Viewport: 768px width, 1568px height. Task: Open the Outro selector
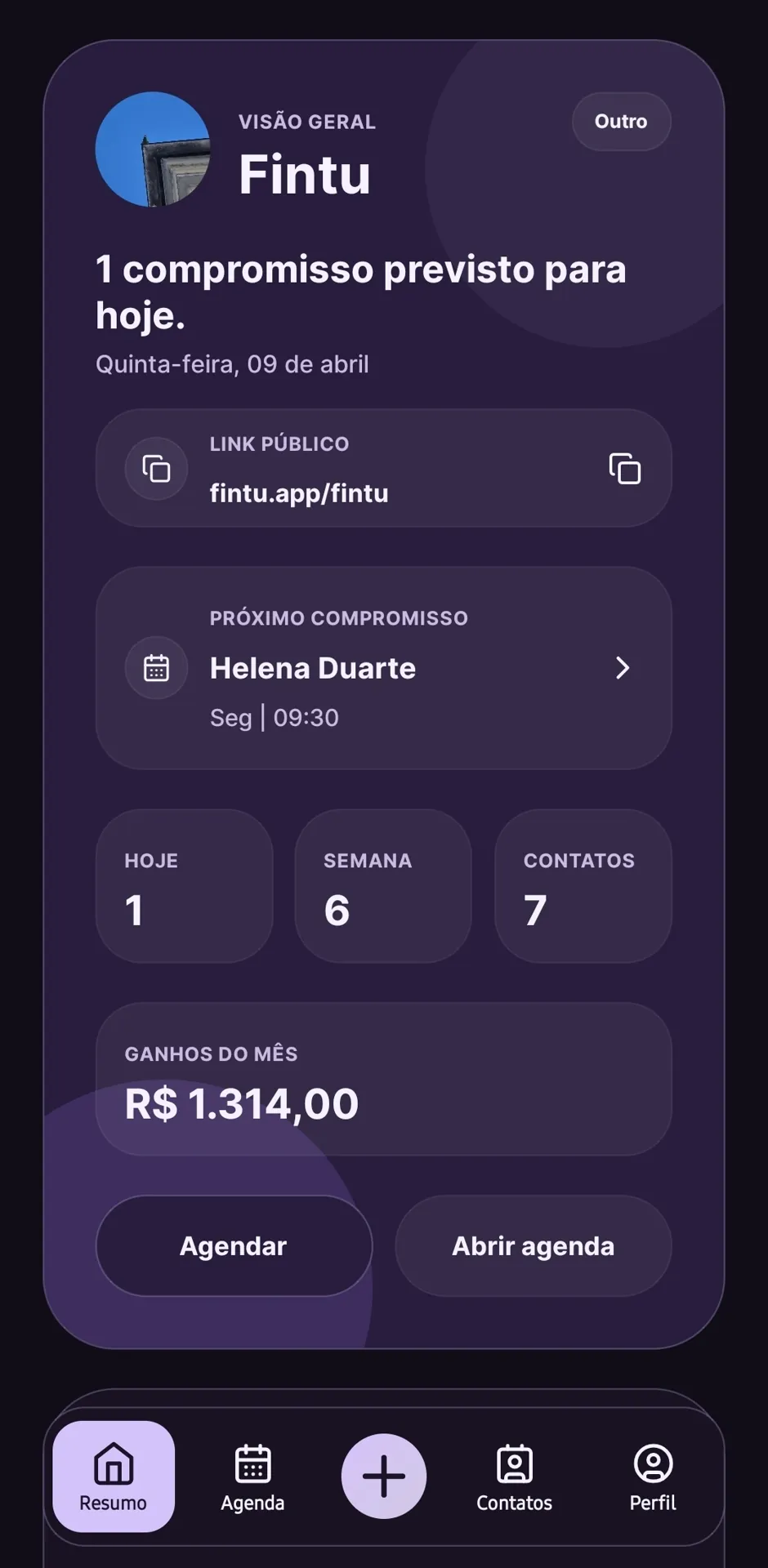click(622, 122)
